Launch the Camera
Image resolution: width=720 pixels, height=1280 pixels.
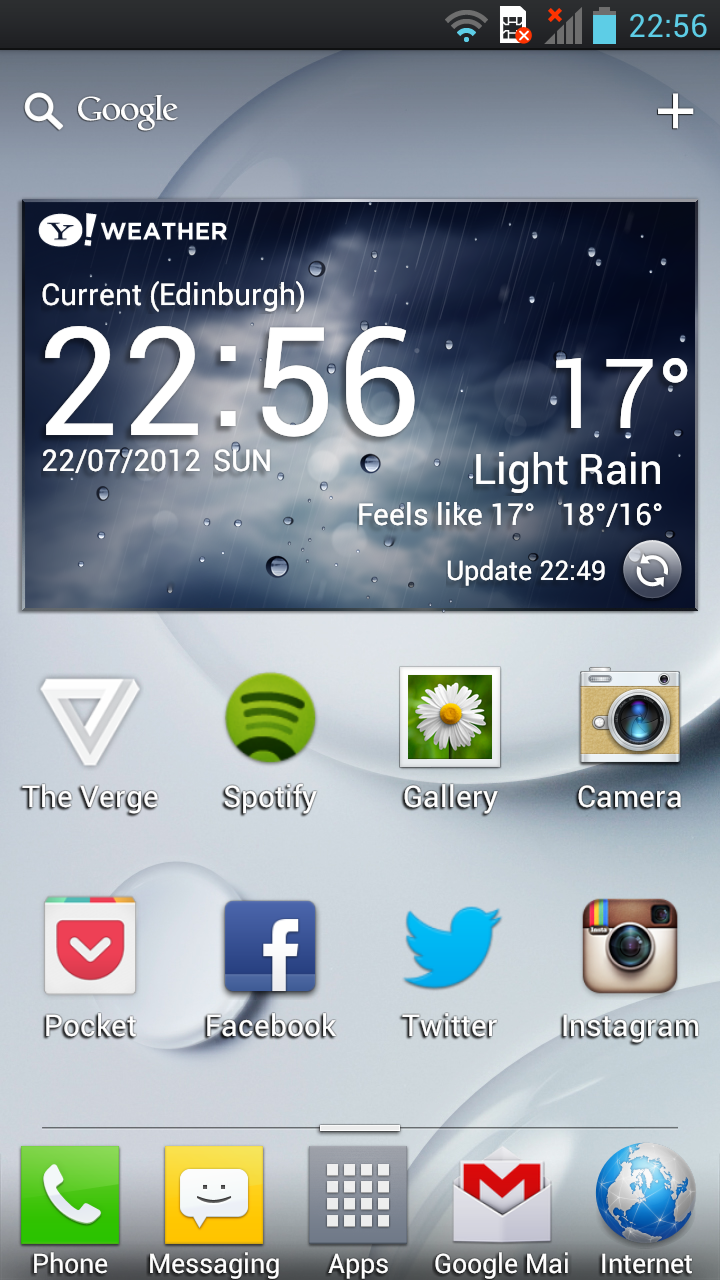630,742
